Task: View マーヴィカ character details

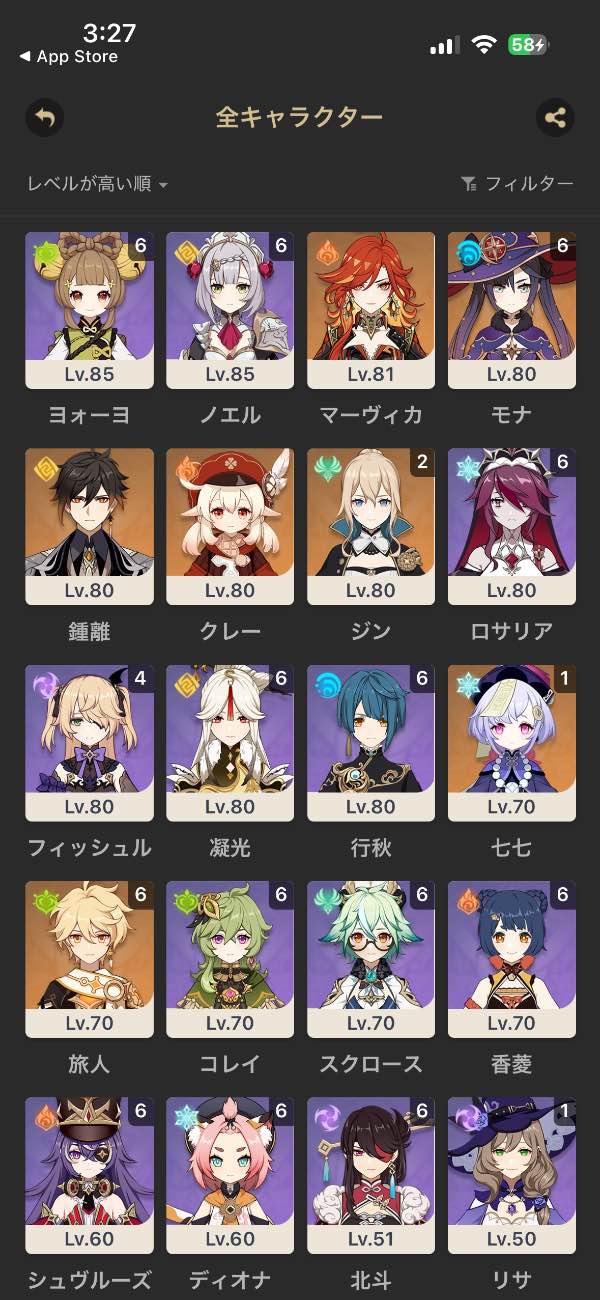Action: [x=371, y=310]
